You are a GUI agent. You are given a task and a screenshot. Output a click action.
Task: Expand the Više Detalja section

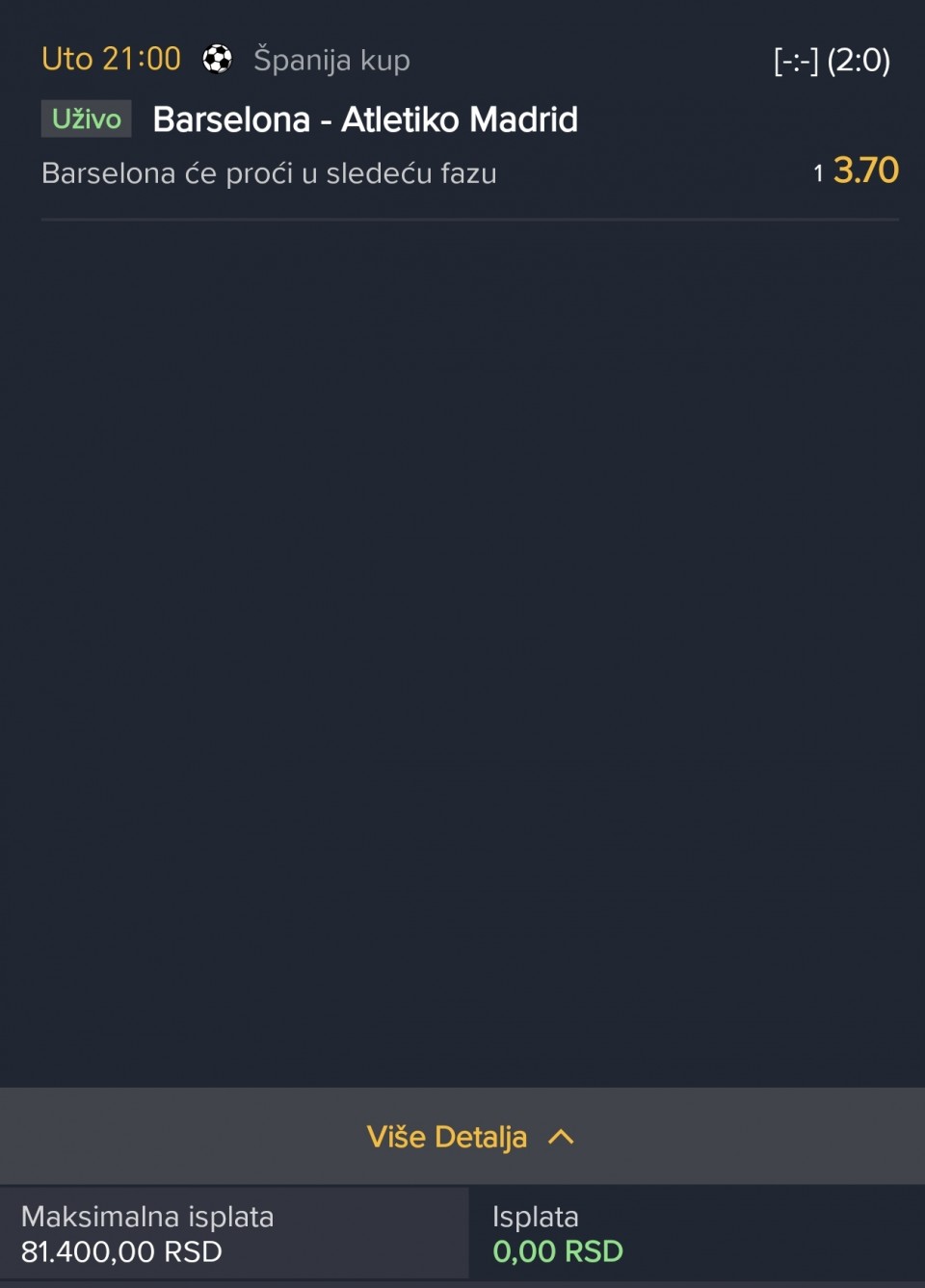pyautogui.click(x=469, y=1137)
